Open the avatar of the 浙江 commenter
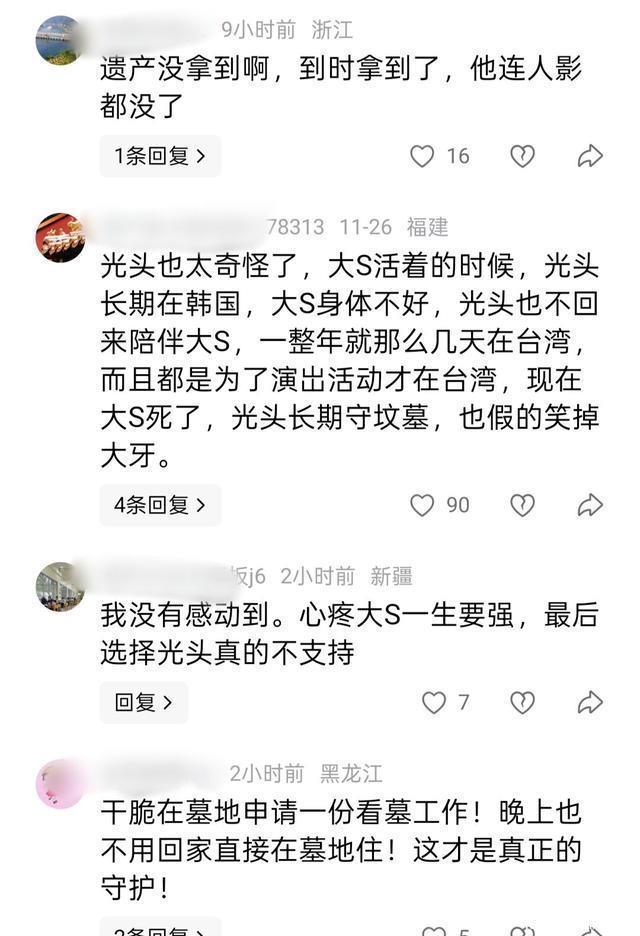Viewport: 640px width, 936px height. point(60,41)
